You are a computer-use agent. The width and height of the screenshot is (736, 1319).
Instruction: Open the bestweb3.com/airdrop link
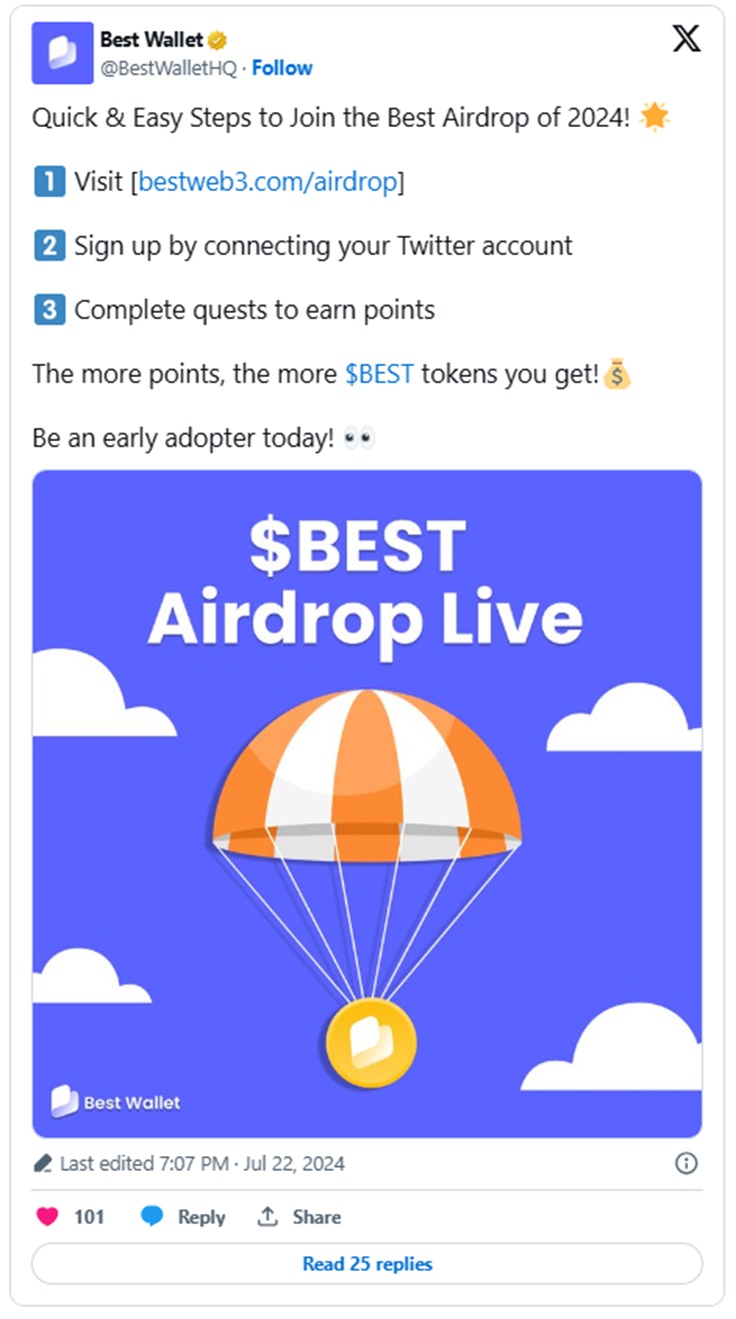coord(268,182)
